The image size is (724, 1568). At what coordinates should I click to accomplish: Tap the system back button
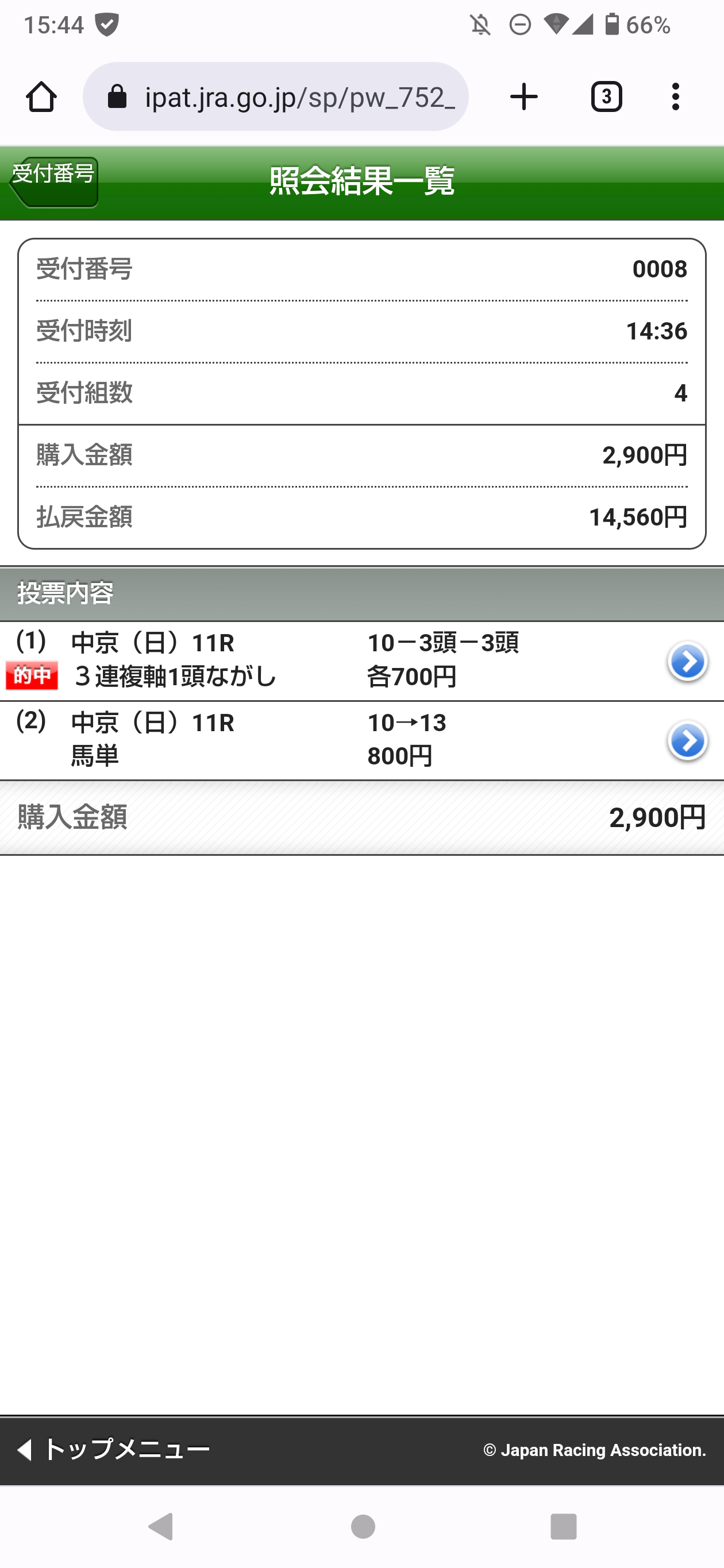pos(162,1526)
